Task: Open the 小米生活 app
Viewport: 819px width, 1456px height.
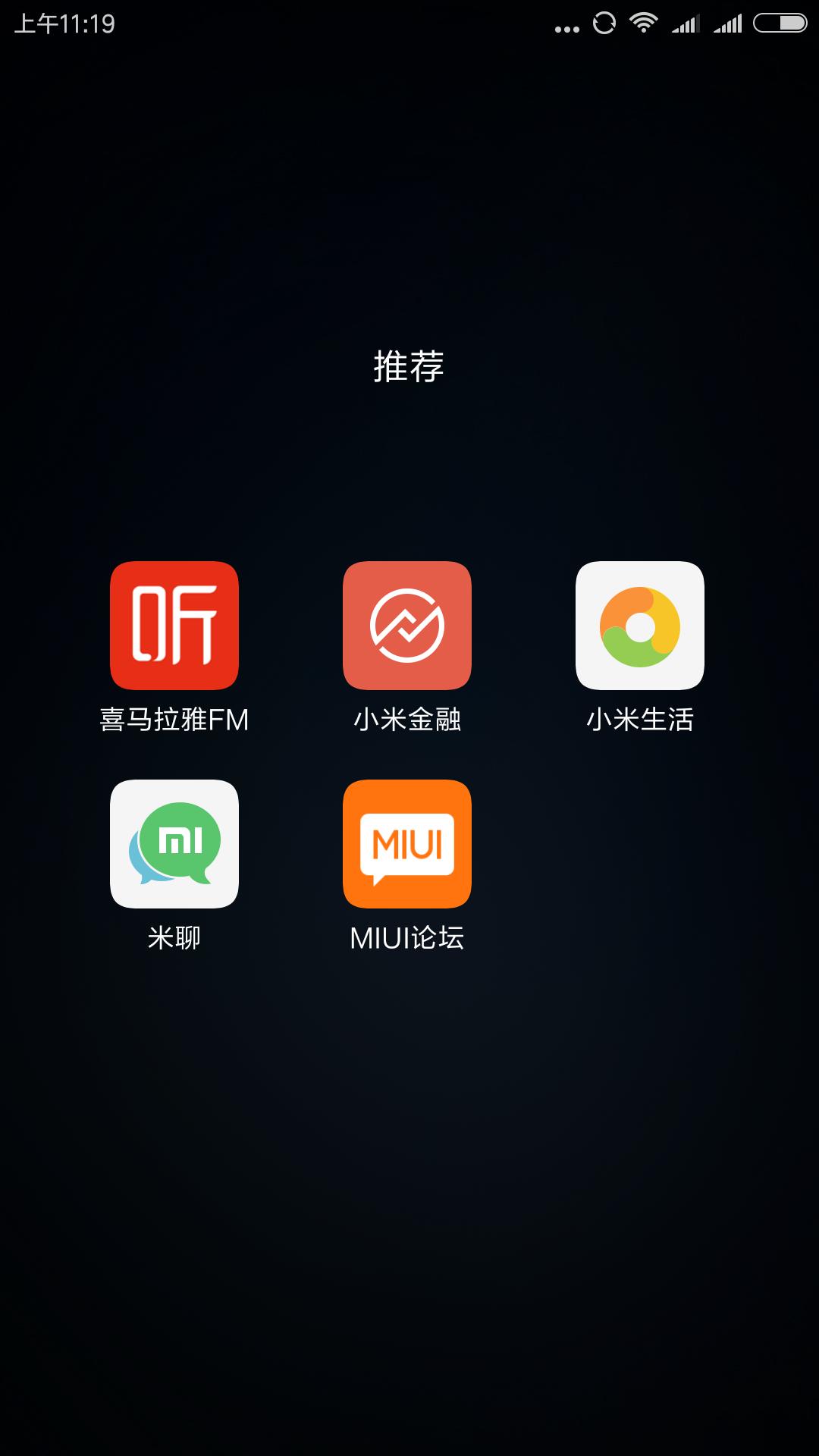Action: 641,626
